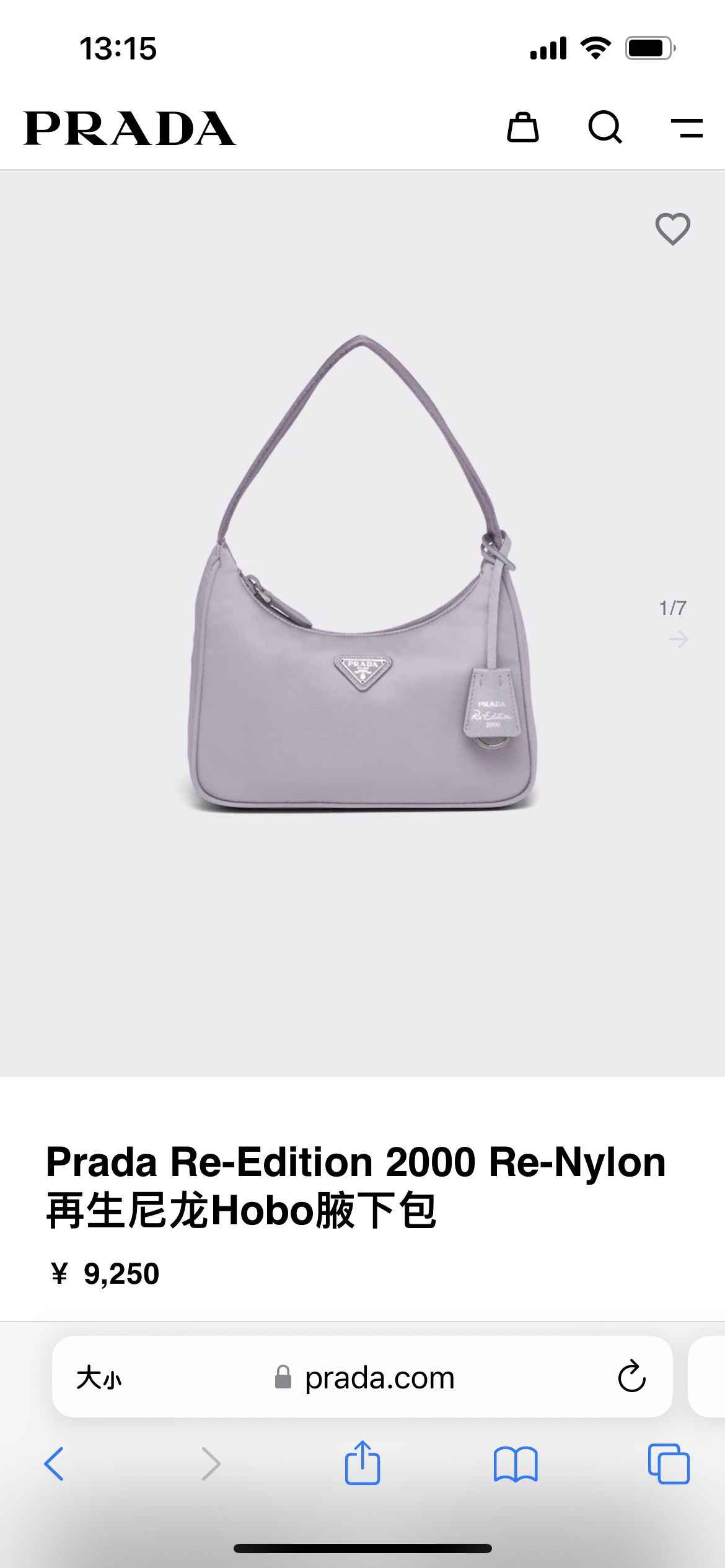Show all open Safari tabs
Screen dimensions: 725x1568
pyautogui.click(x=669, y=1464)
